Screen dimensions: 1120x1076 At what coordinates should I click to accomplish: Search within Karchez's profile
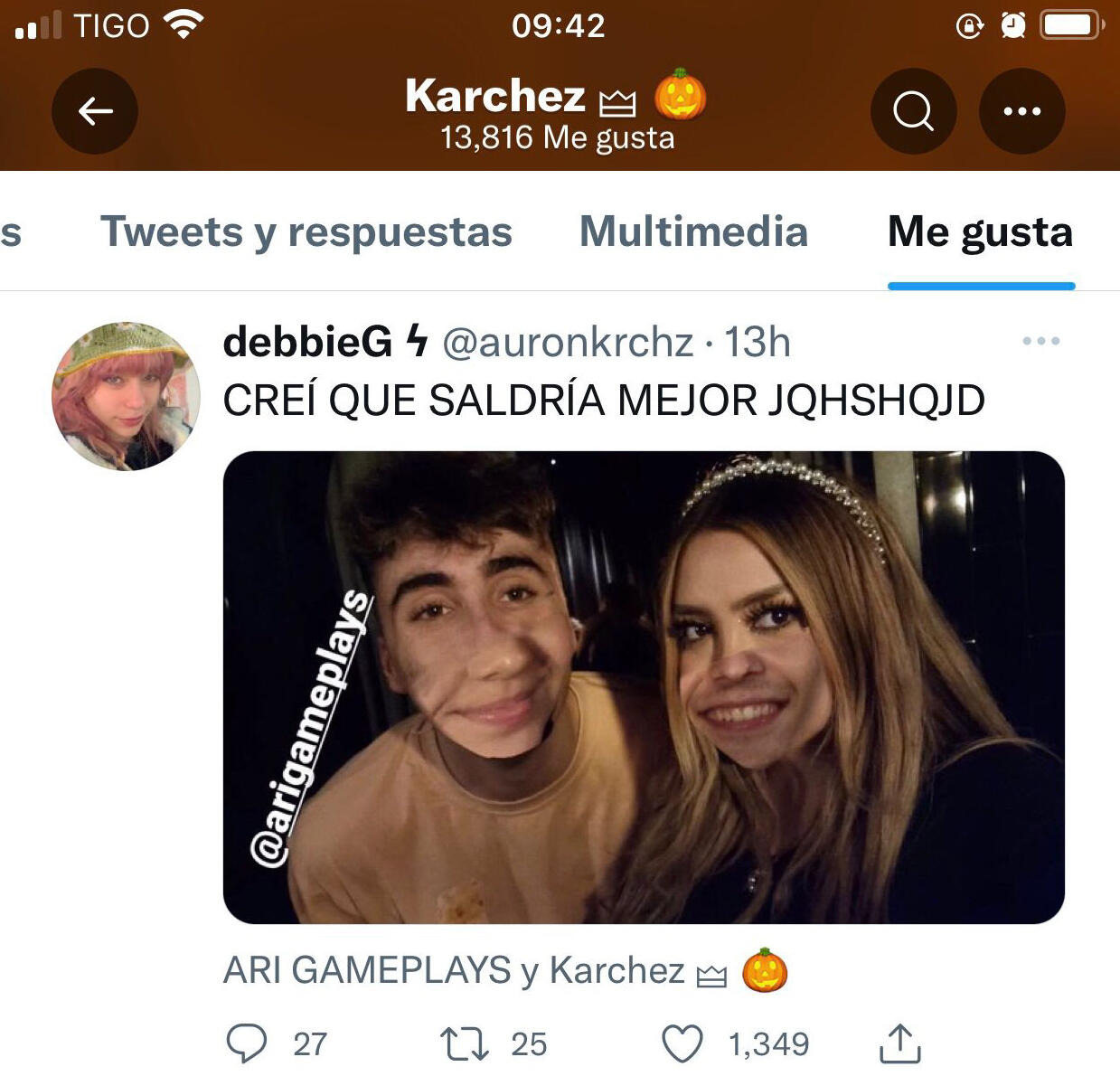coord(913,111)
